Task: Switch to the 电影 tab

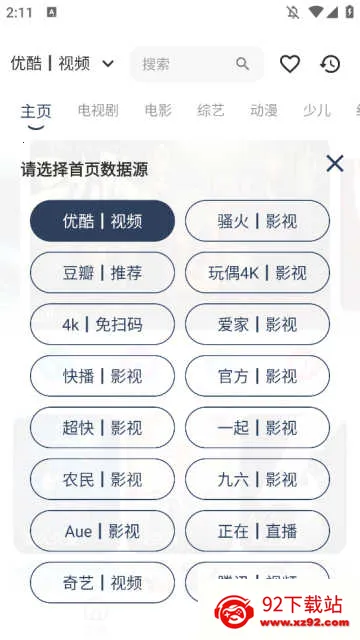Action: (x=158, y=111)
